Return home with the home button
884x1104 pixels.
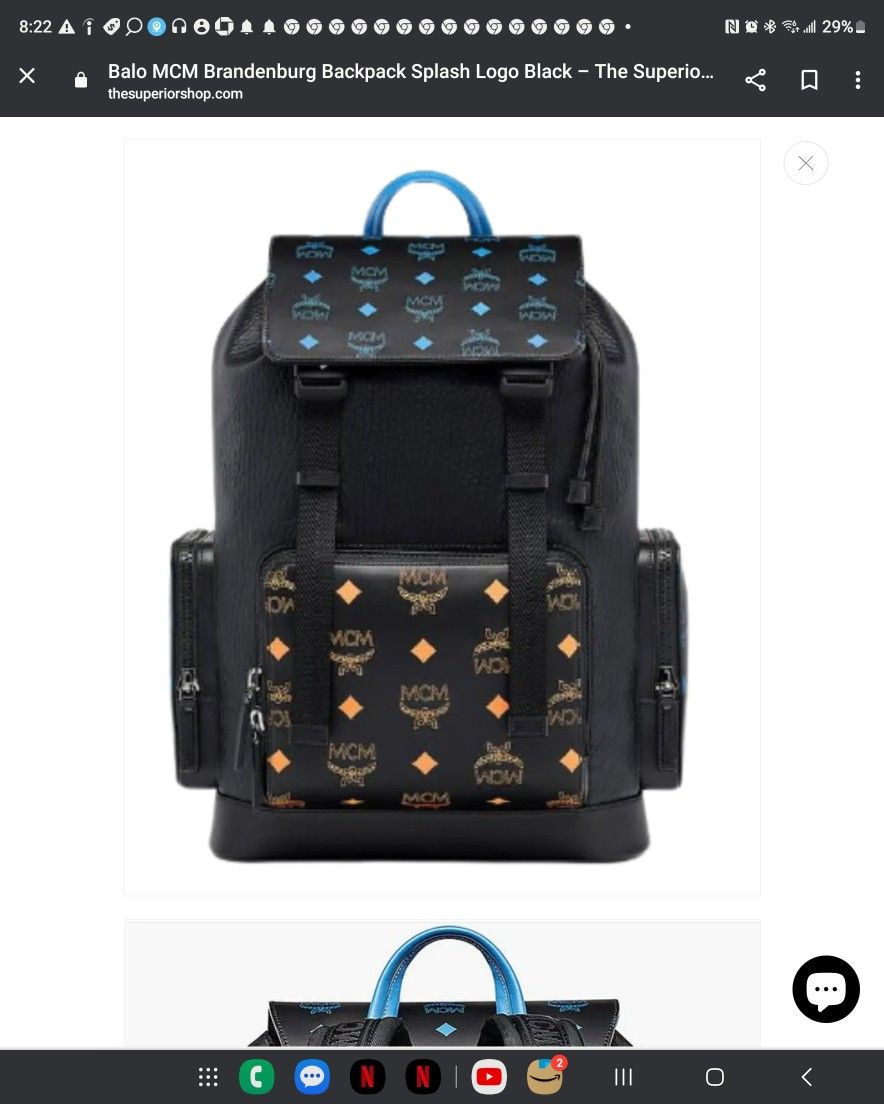[x=715, y=1077]
